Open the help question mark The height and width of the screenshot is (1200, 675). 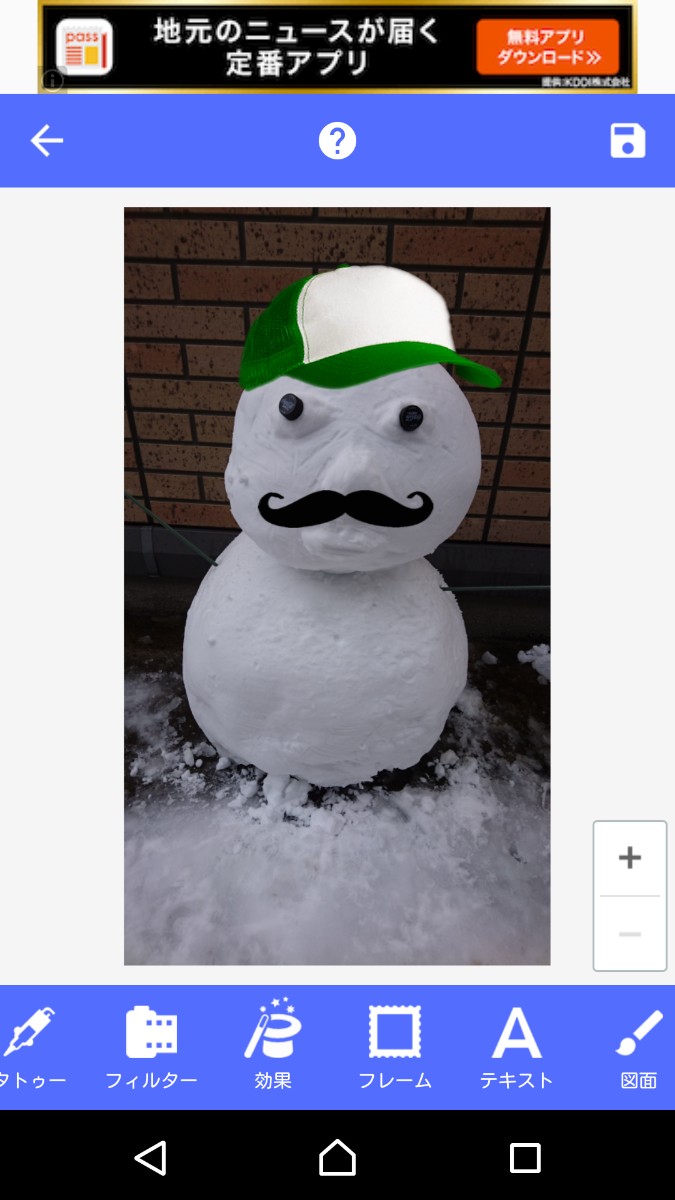click(337, 141)
